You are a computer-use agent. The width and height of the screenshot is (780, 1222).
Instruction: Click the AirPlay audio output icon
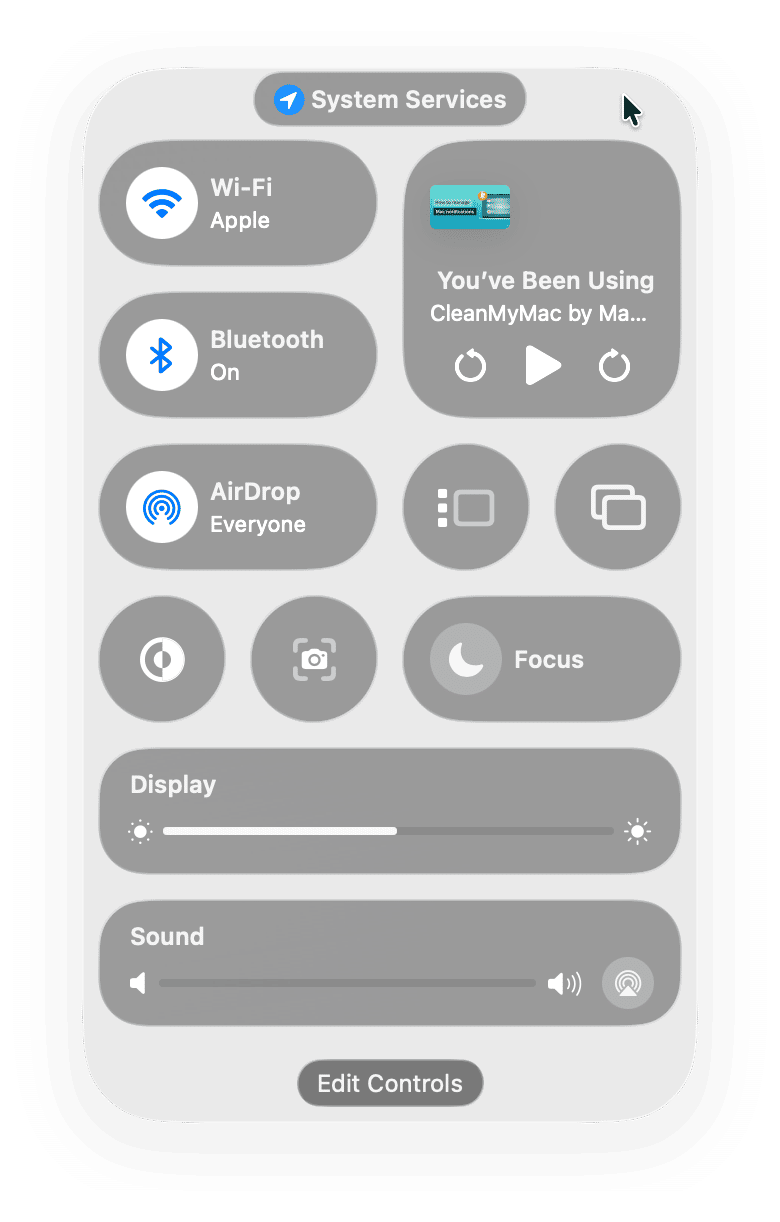[628, 983]
